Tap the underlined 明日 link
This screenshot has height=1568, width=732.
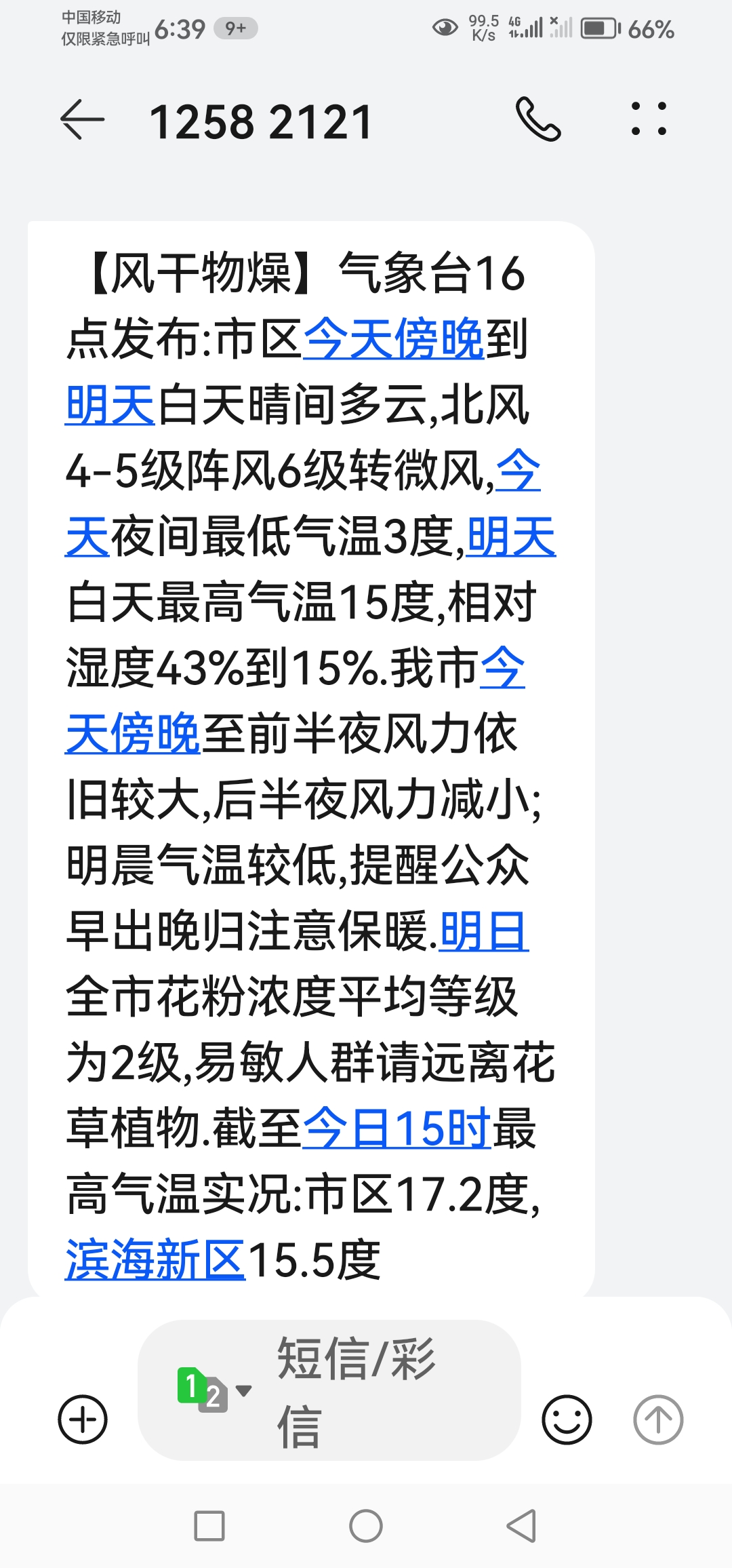pyautogui.click(x=484, y=931)
